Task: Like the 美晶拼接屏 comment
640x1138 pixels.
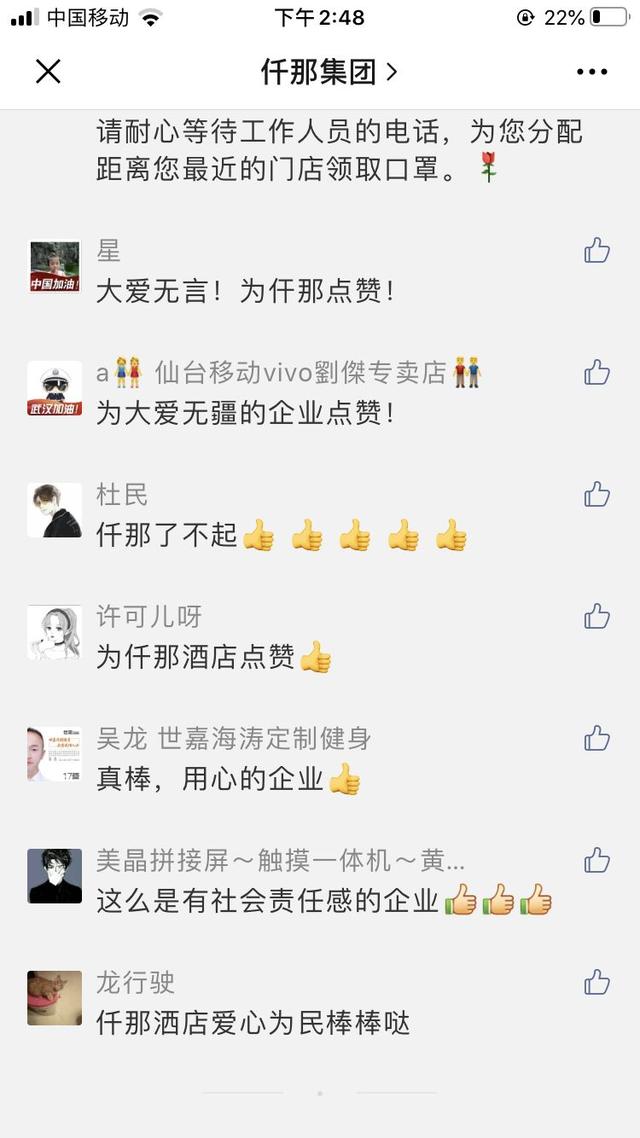Action: coord(597,860)
